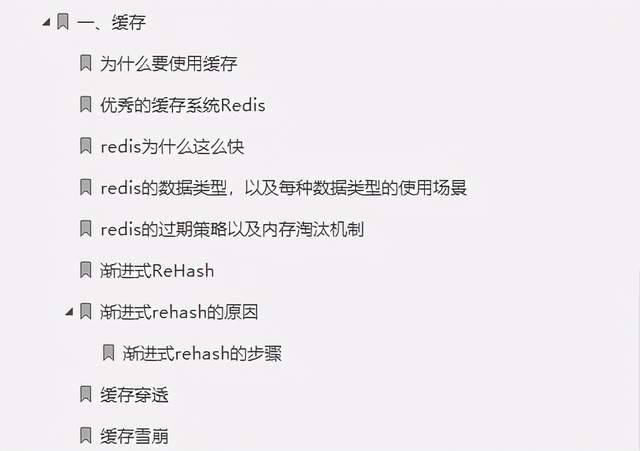
Task: Open the 渐进式ReHash bookmark
Action: pyautogui.click(x=157, y=270)
